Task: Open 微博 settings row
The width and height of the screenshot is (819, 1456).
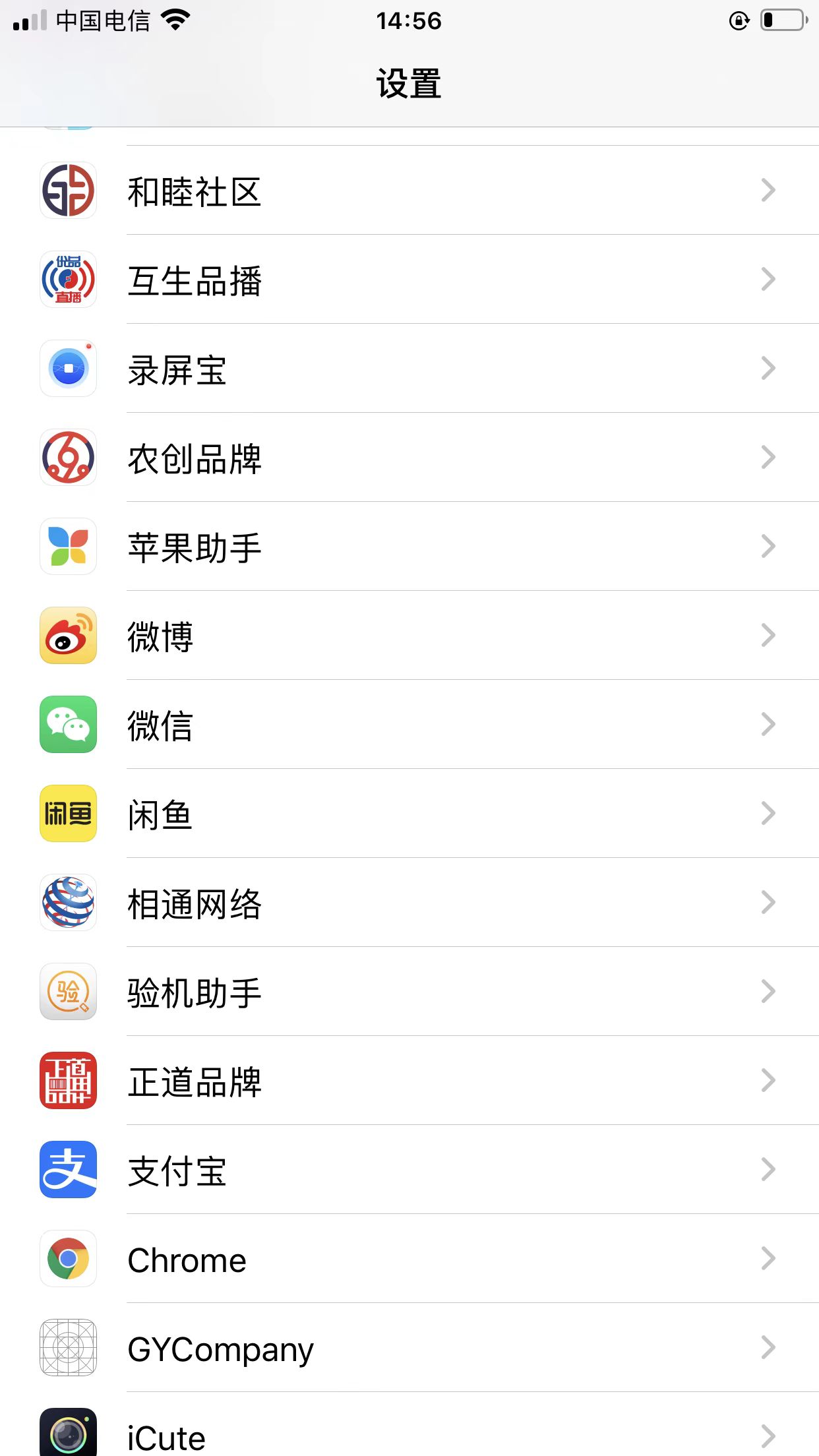Action: click(409, 636)
